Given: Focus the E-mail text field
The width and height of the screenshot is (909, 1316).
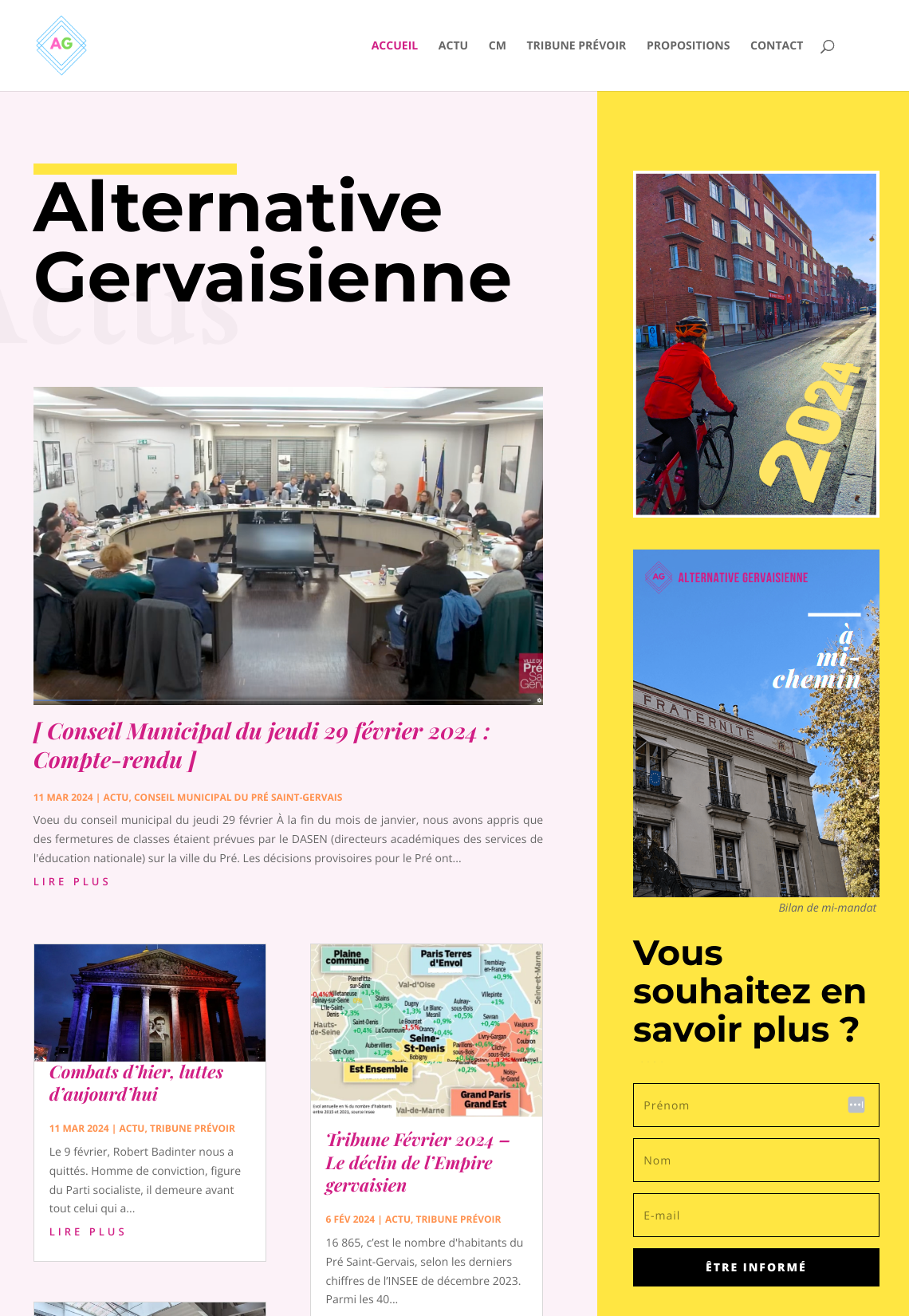Looking at the screenshot, I should point(756,1215).
